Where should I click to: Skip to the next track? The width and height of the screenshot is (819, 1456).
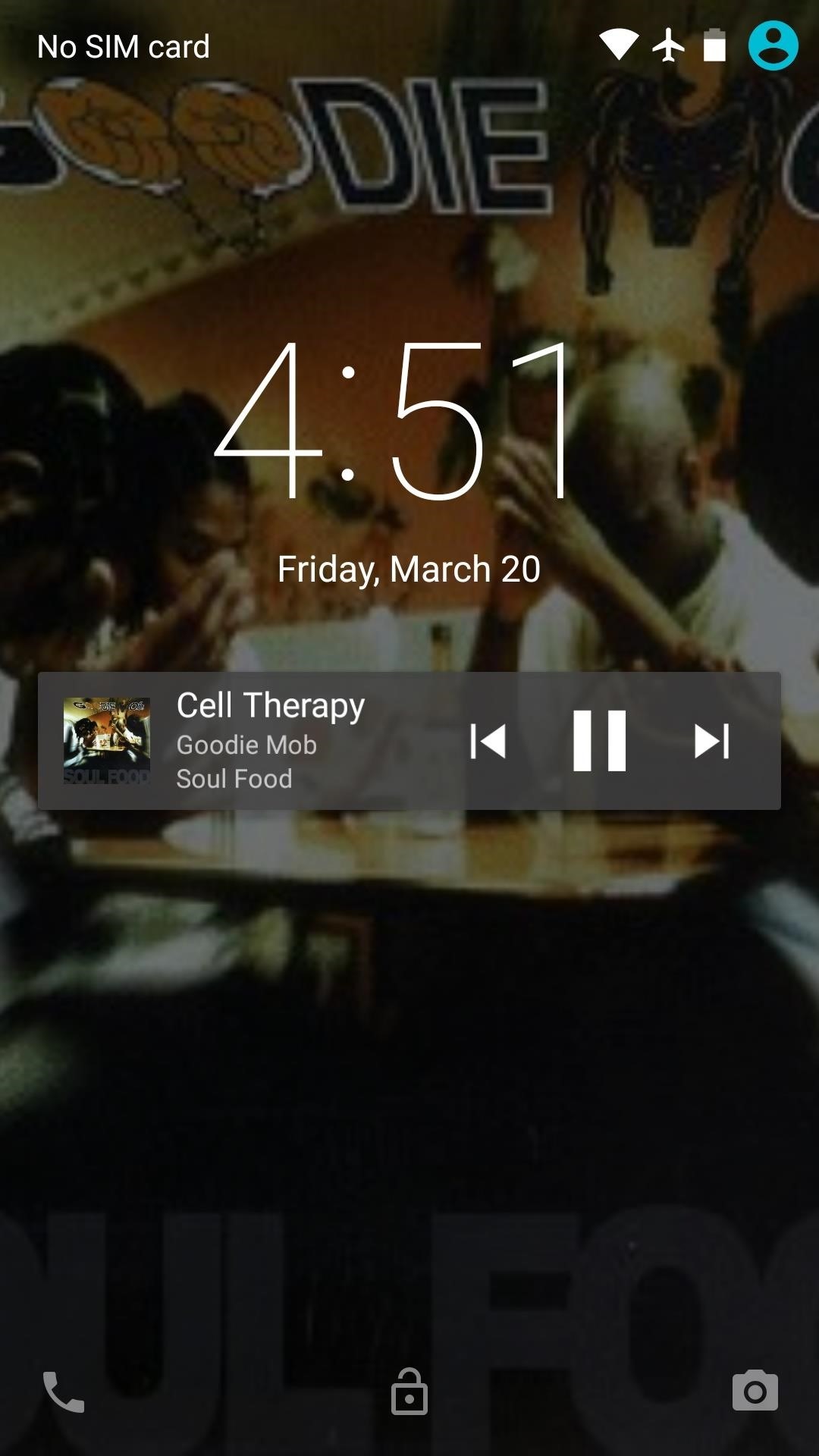coord(711,741)
